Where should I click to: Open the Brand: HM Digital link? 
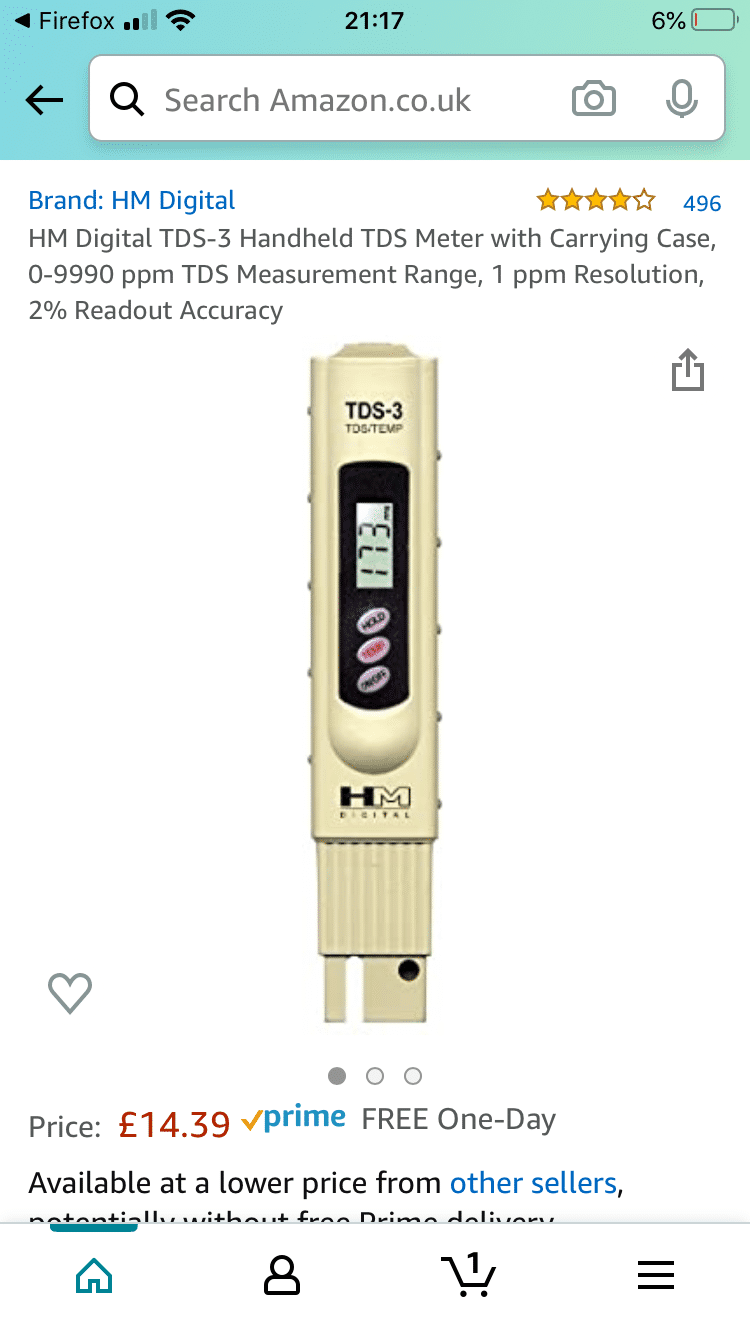[132, 200]
